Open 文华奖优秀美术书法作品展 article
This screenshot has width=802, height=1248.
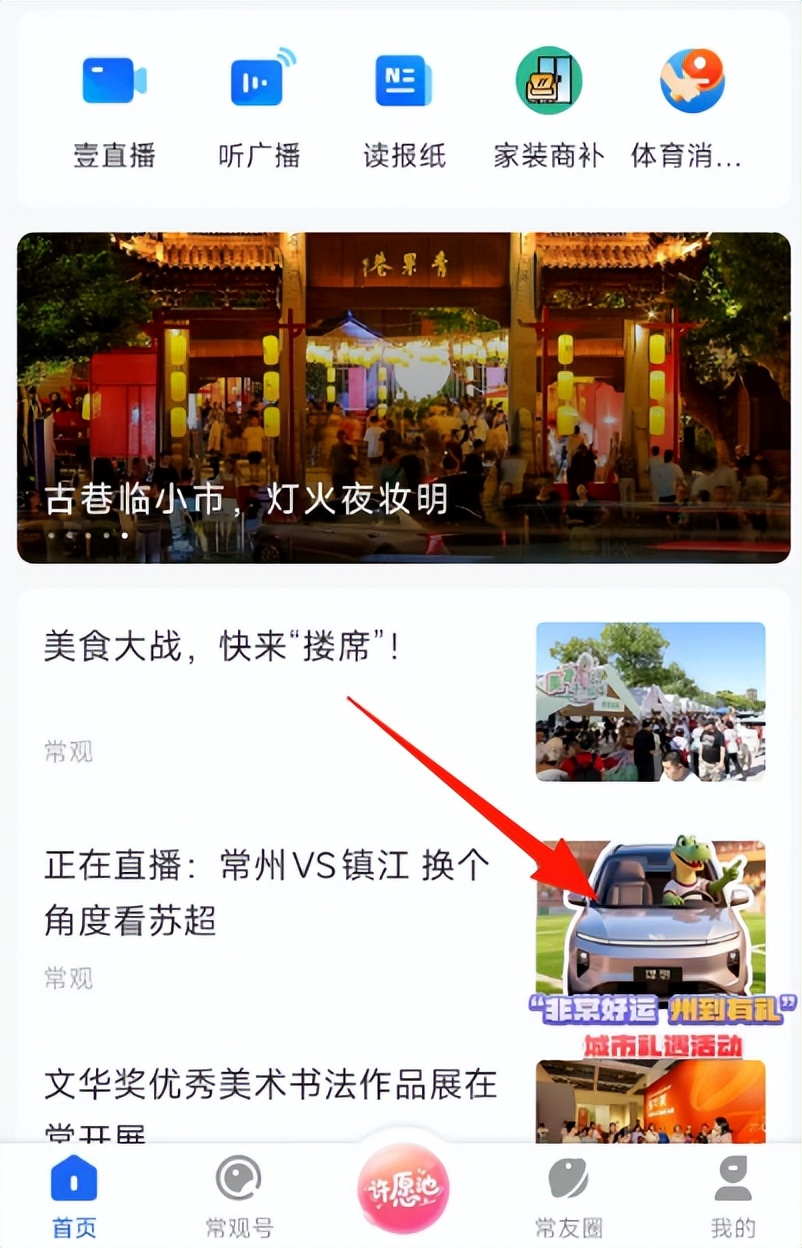270,1085
